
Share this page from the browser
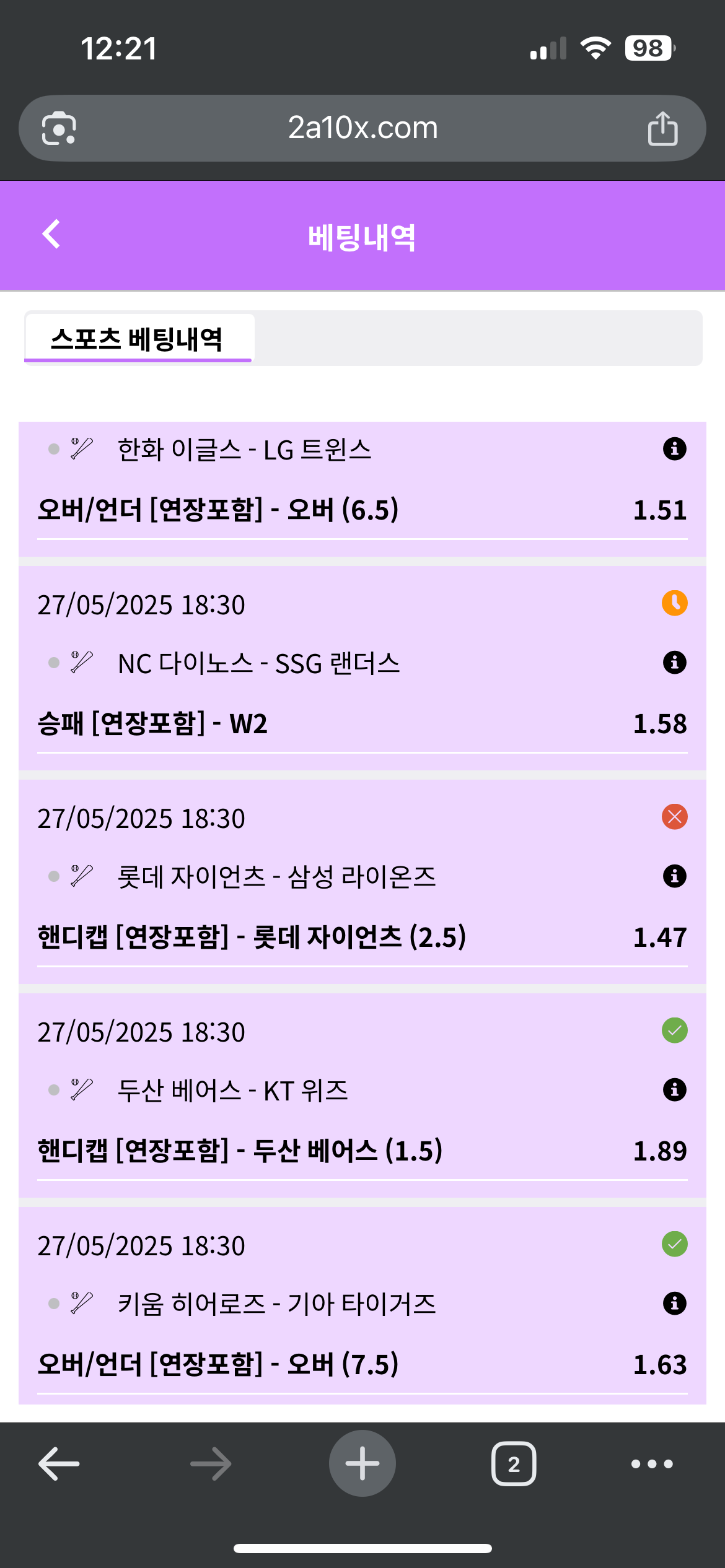(x=662, y=129)
